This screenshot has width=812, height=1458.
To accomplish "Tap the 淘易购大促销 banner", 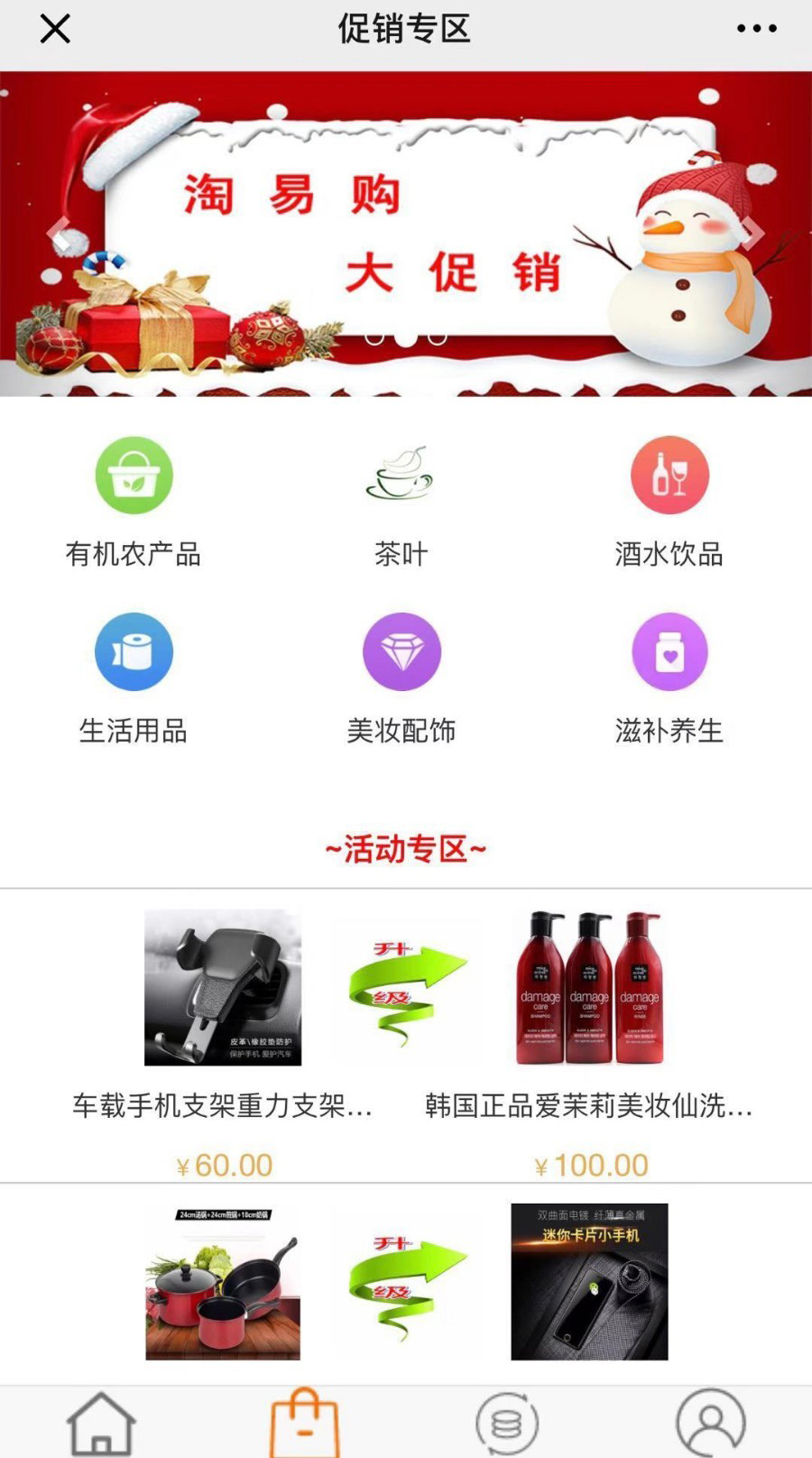I will coord(406,234).
